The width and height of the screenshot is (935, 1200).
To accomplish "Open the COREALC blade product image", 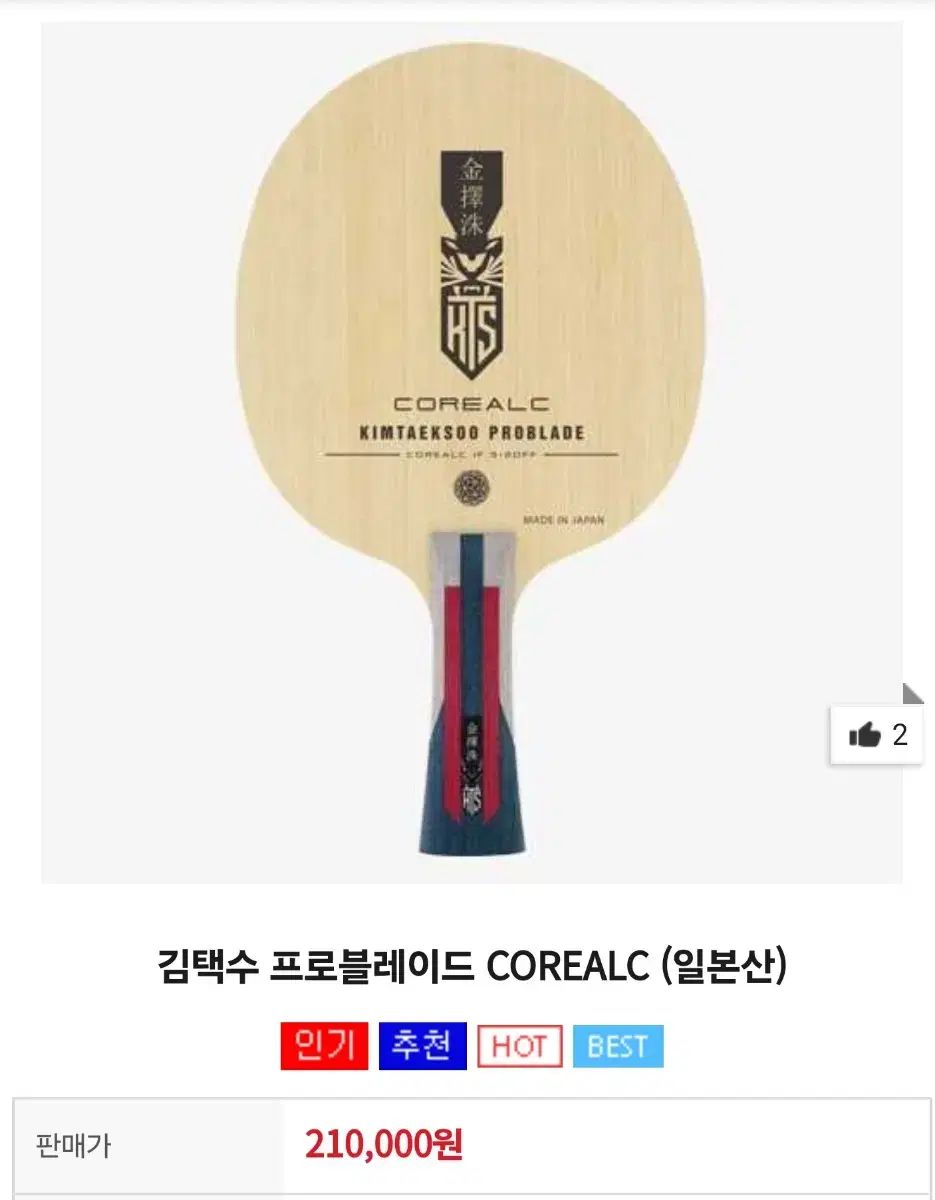I will point(471,453).
